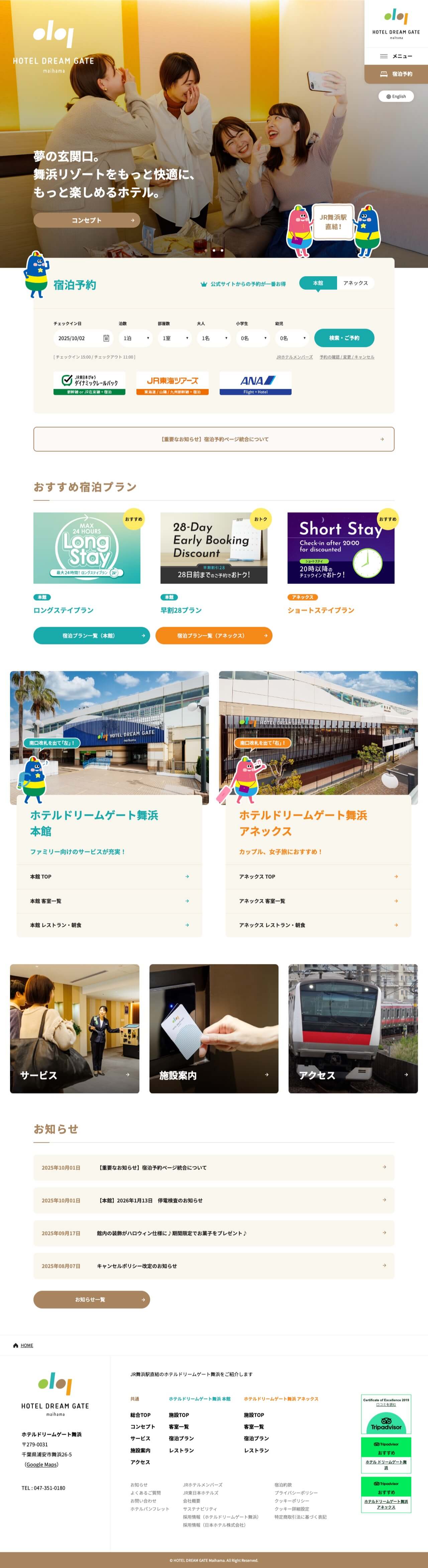The image size is (428, 1568).
Task: View the ショートステイプラン card
Action: coord(340,563)
